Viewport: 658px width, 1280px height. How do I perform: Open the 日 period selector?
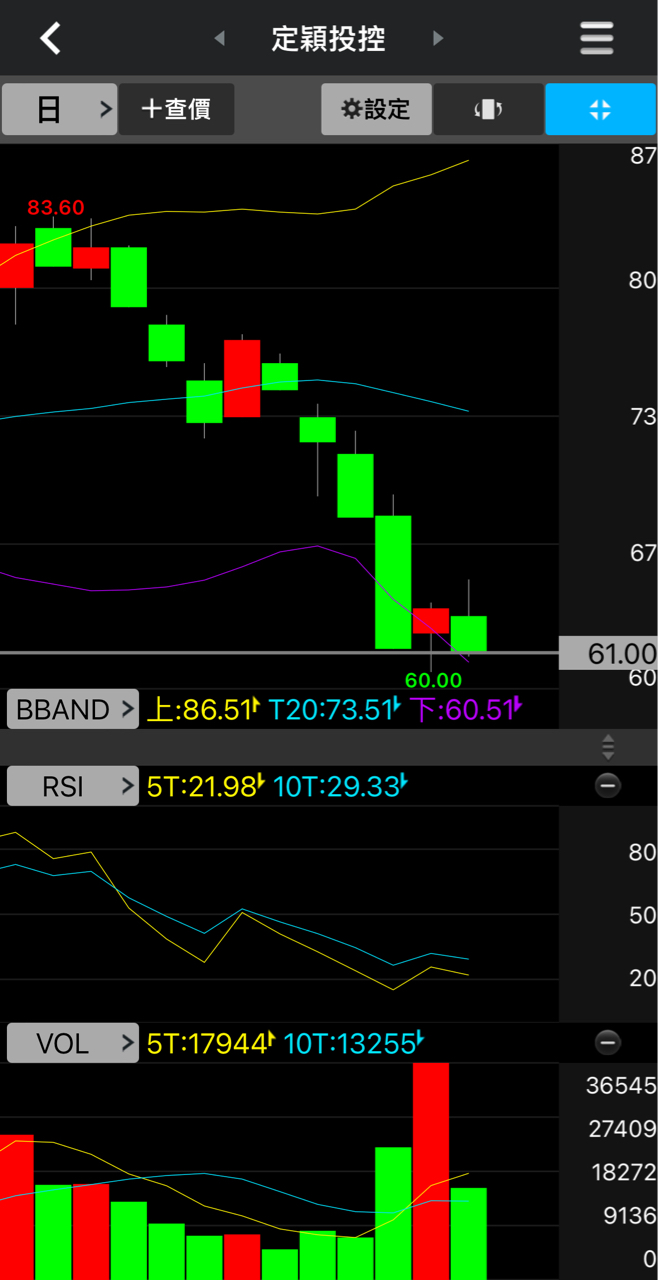pyautogui.click(x=60, y=109)
